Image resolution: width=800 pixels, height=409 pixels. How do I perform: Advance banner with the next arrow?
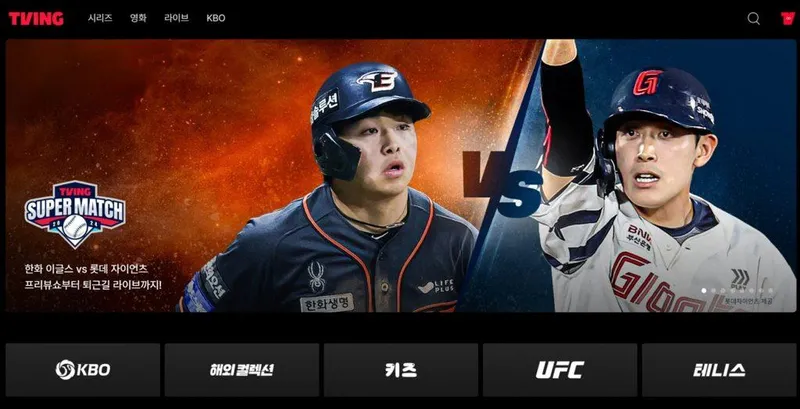(x=740, y=277)
